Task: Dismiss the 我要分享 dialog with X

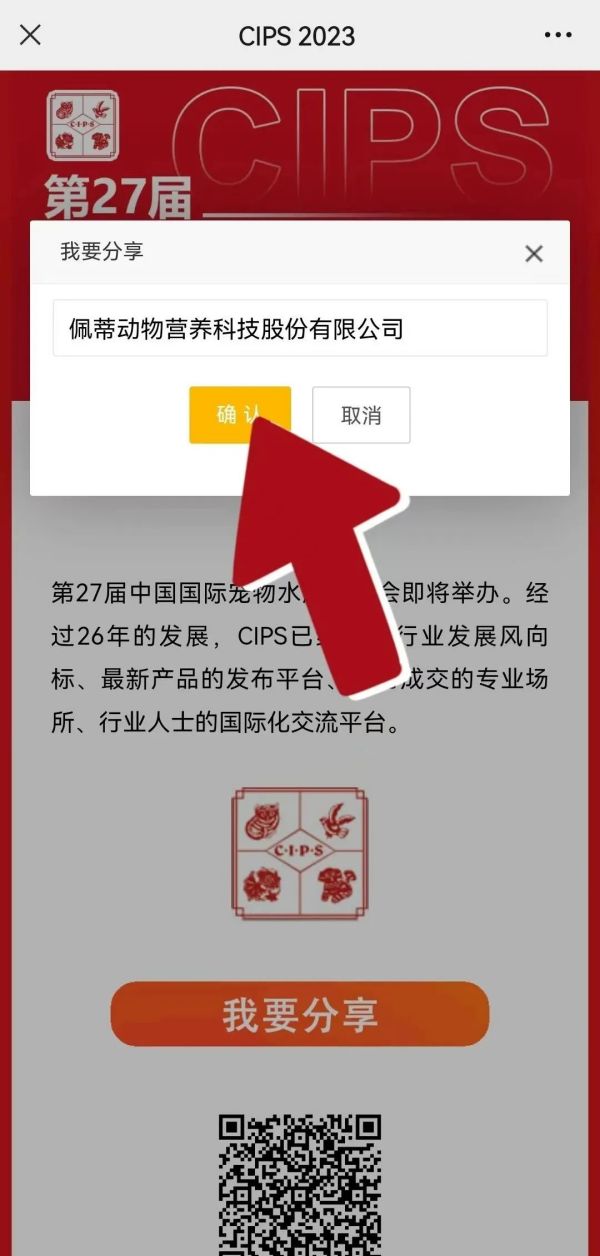Action: (534, 254)
